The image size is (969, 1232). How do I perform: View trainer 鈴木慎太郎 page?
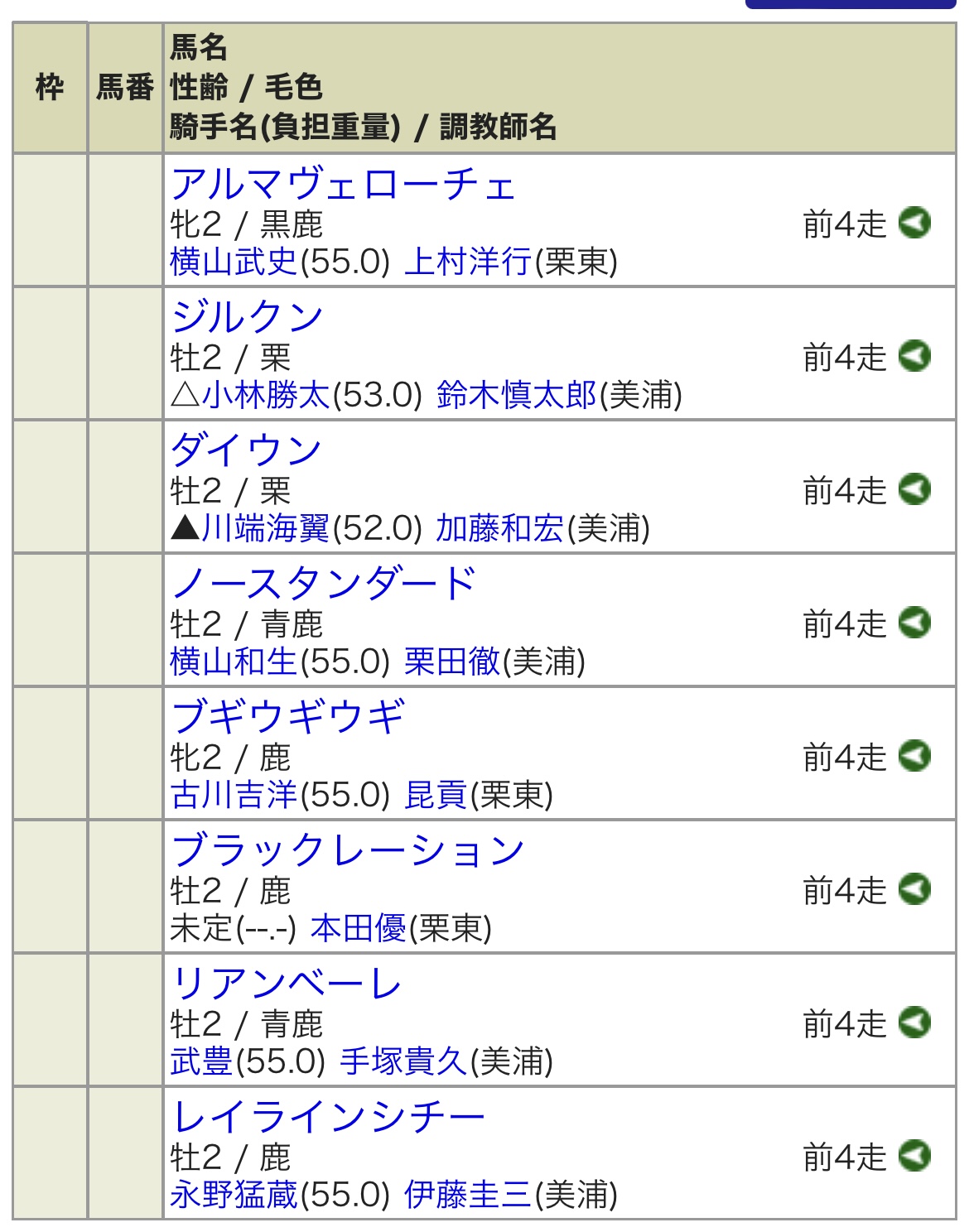[517, 395]
